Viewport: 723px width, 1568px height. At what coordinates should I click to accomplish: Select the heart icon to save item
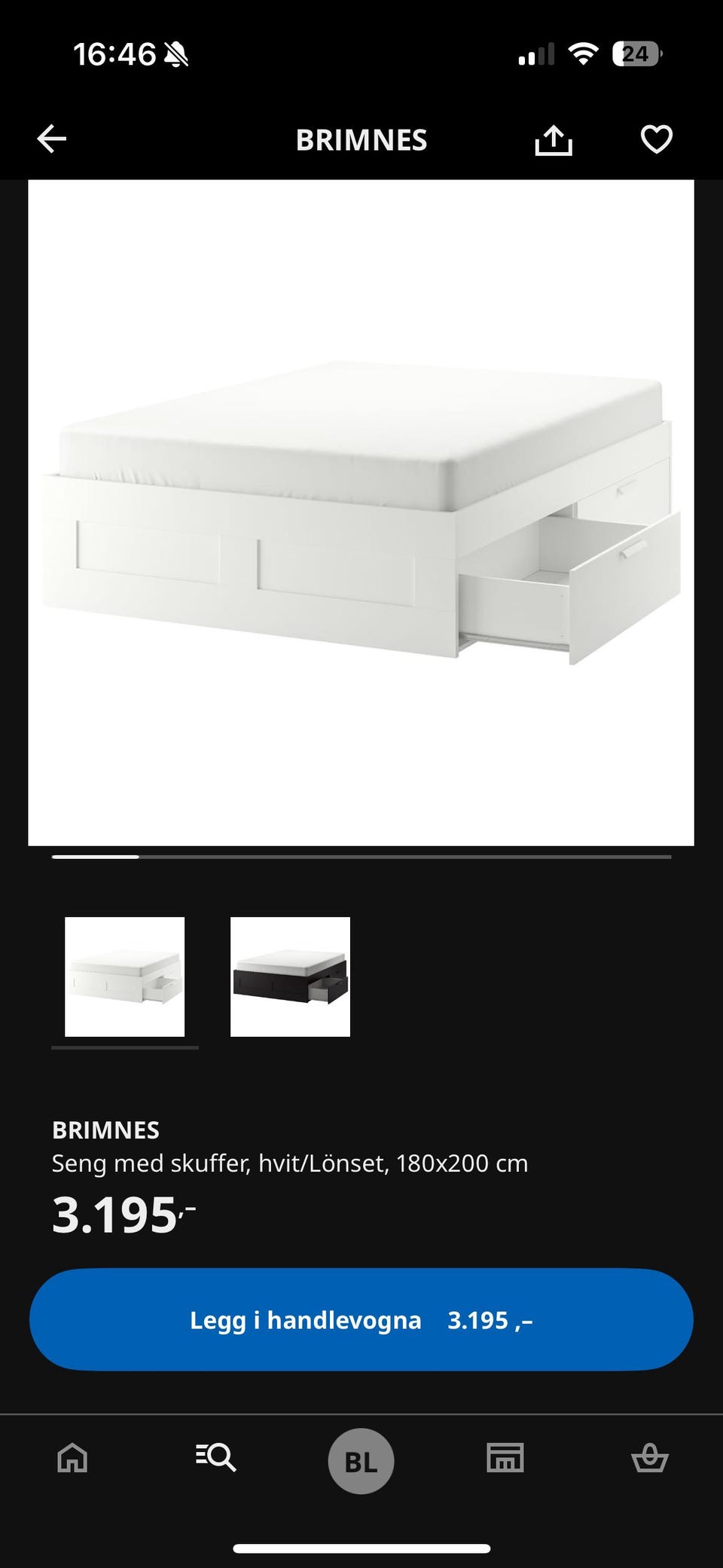pyautogui.click(x=655, y=139)
